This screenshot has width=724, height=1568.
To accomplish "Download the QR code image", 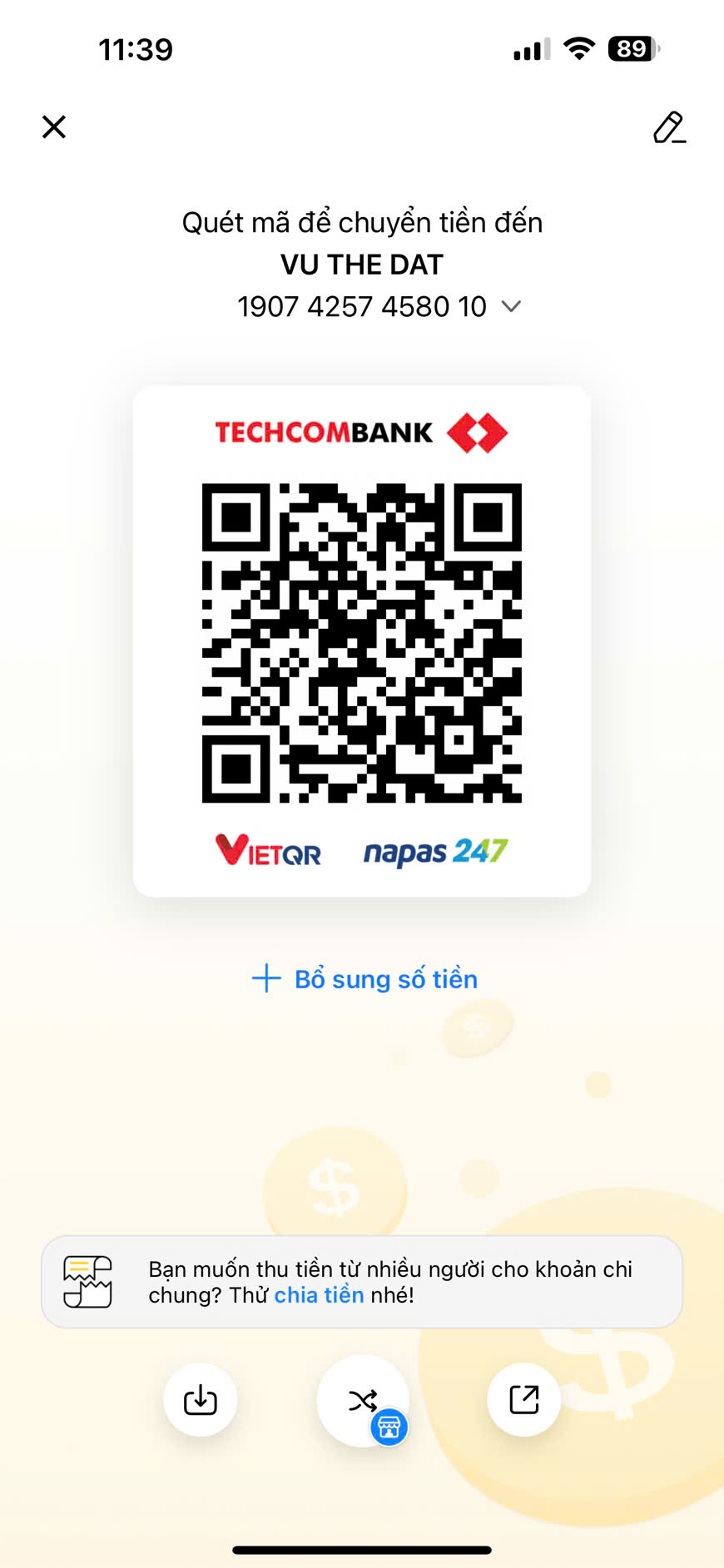I will click(201, 1400).
